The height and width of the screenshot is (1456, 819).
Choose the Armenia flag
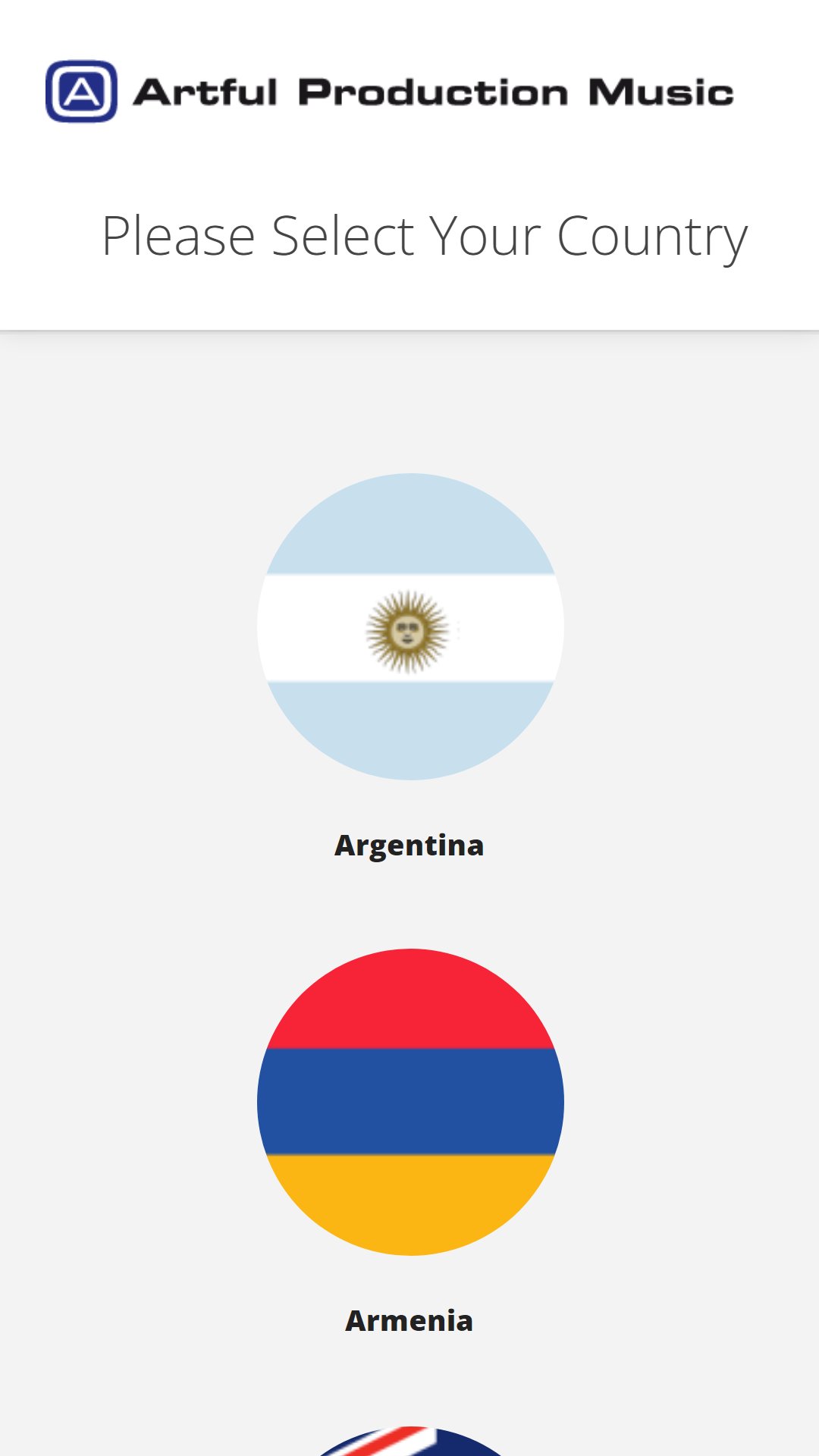(410, 1102)
